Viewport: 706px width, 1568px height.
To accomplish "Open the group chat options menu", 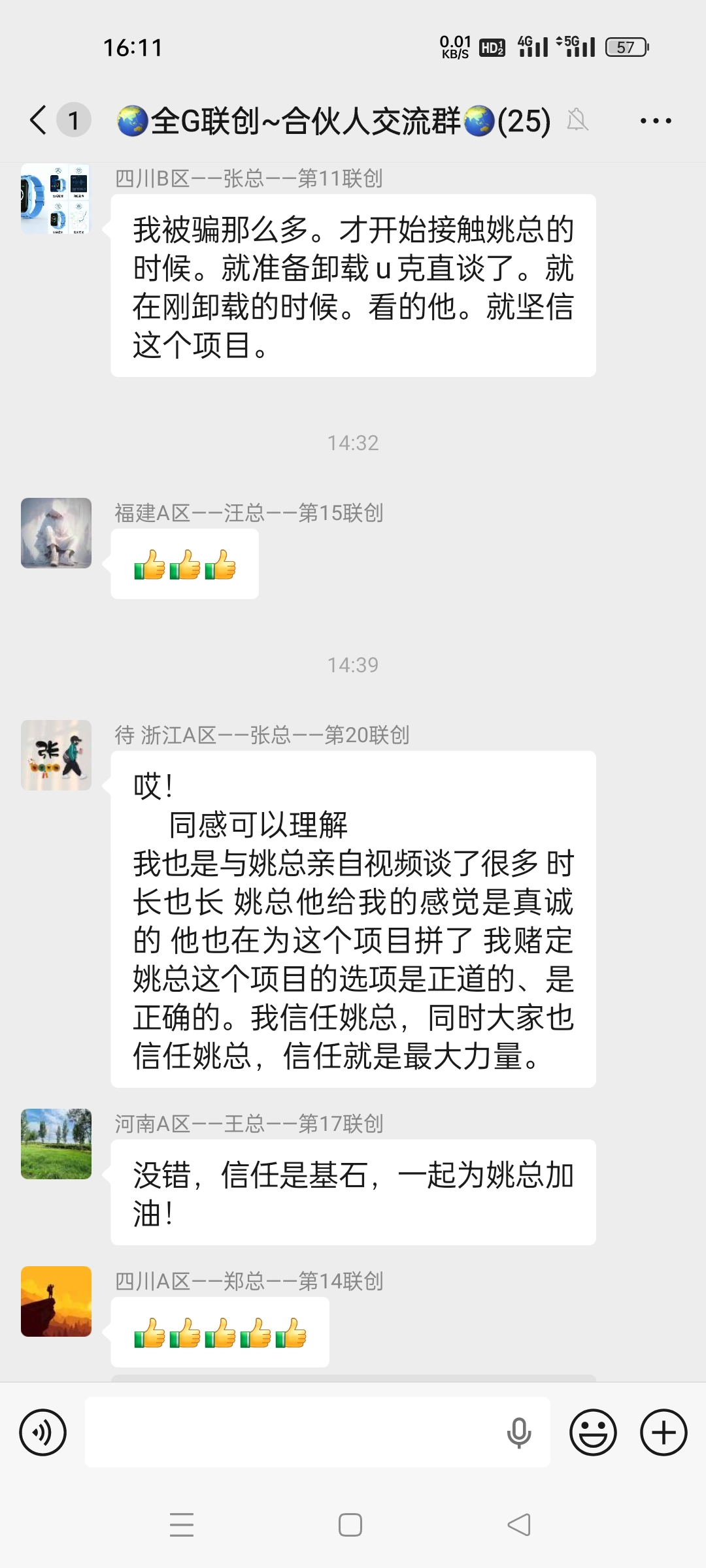I will coord(656,121).
